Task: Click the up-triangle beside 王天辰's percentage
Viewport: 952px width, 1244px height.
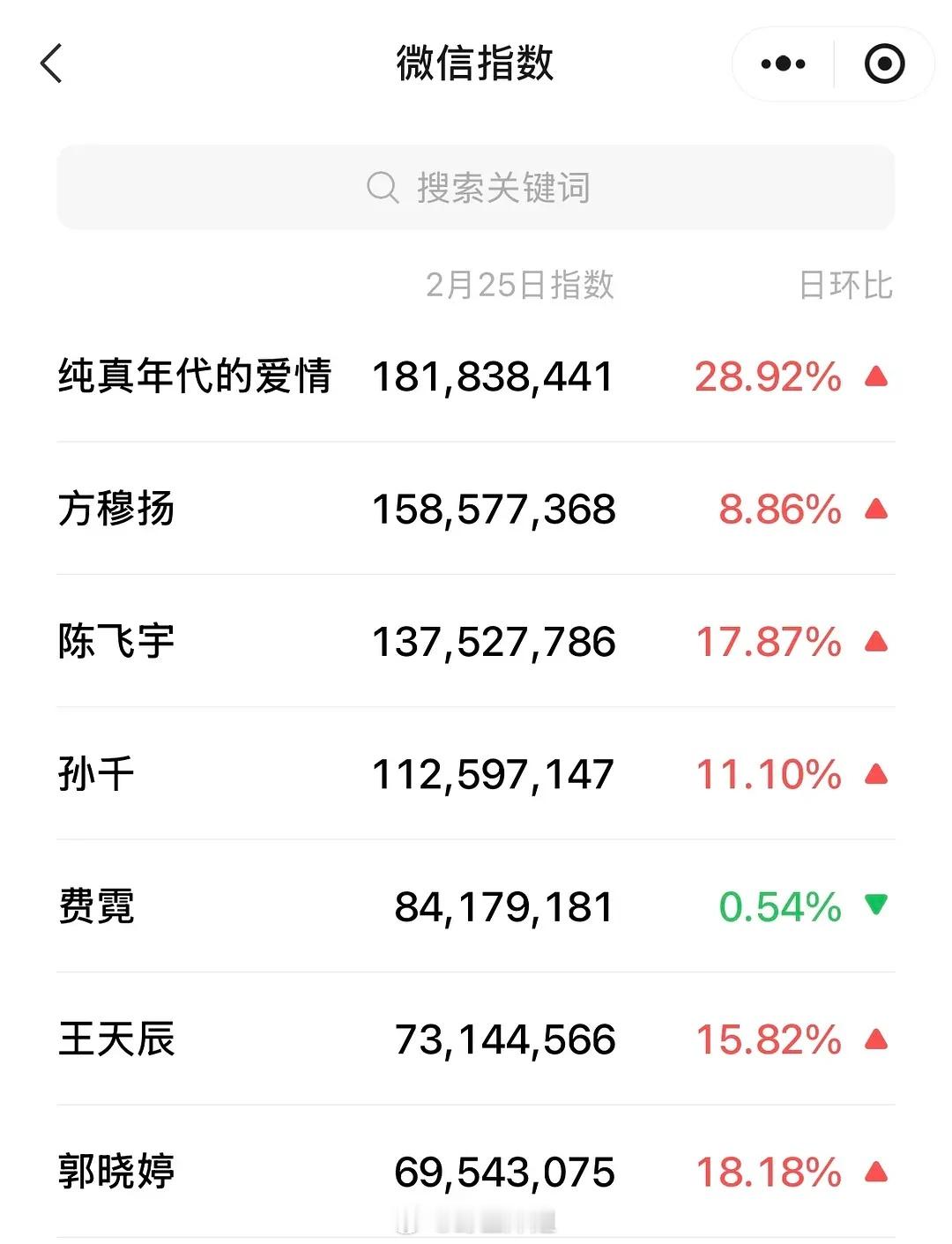Action: point(875,1039)
